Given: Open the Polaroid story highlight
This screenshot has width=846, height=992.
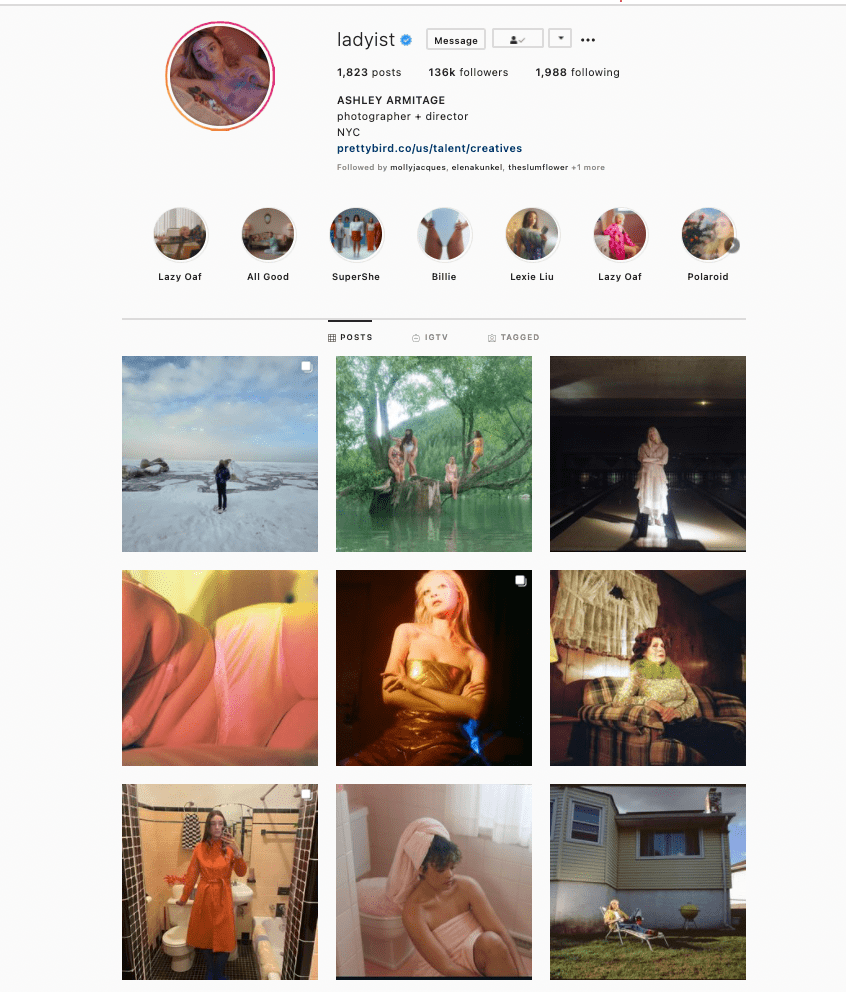Looking at the screenshot, I should [707, 234].
